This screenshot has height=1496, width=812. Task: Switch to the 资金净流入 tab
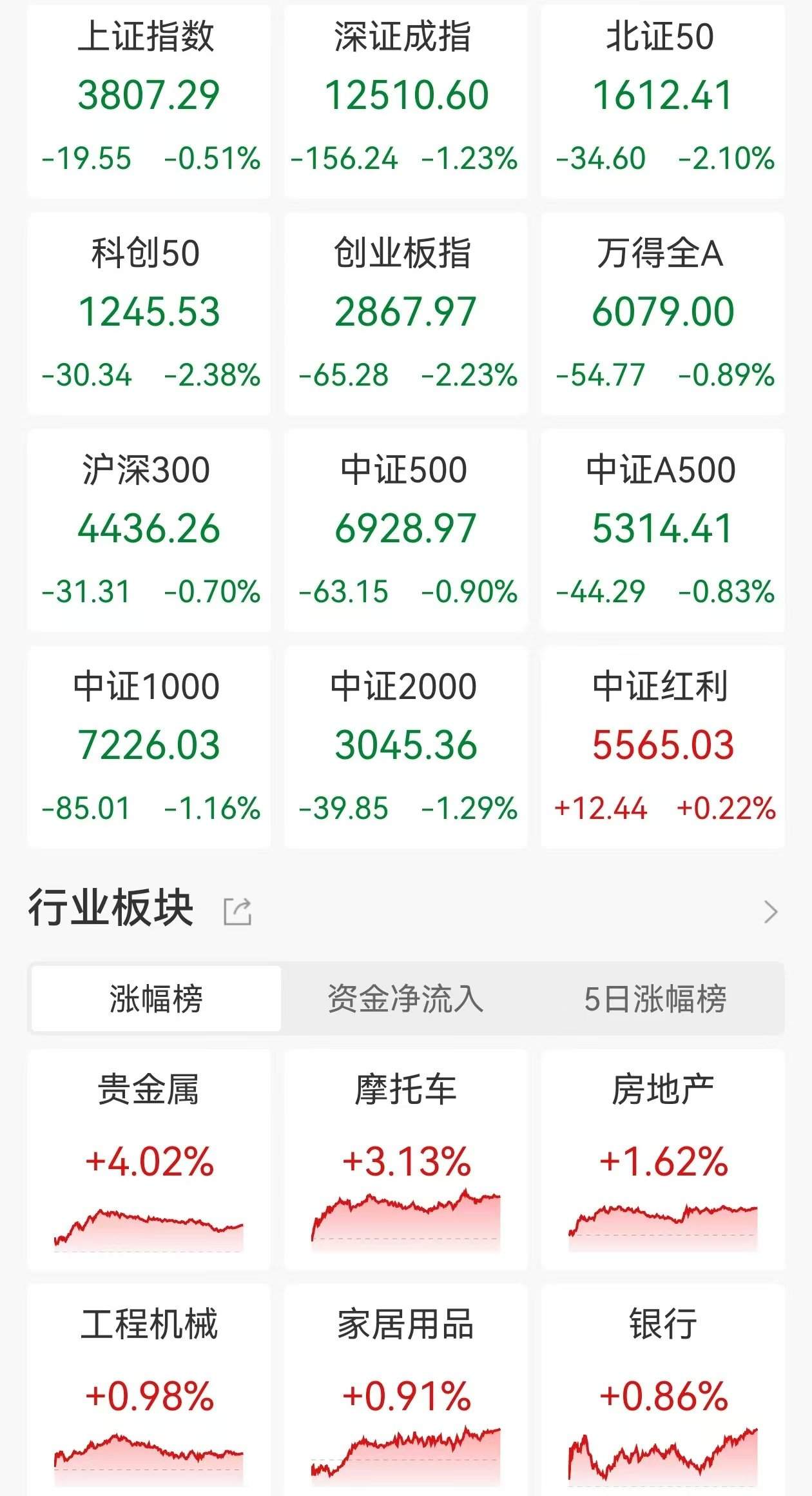tap(405, 999)
